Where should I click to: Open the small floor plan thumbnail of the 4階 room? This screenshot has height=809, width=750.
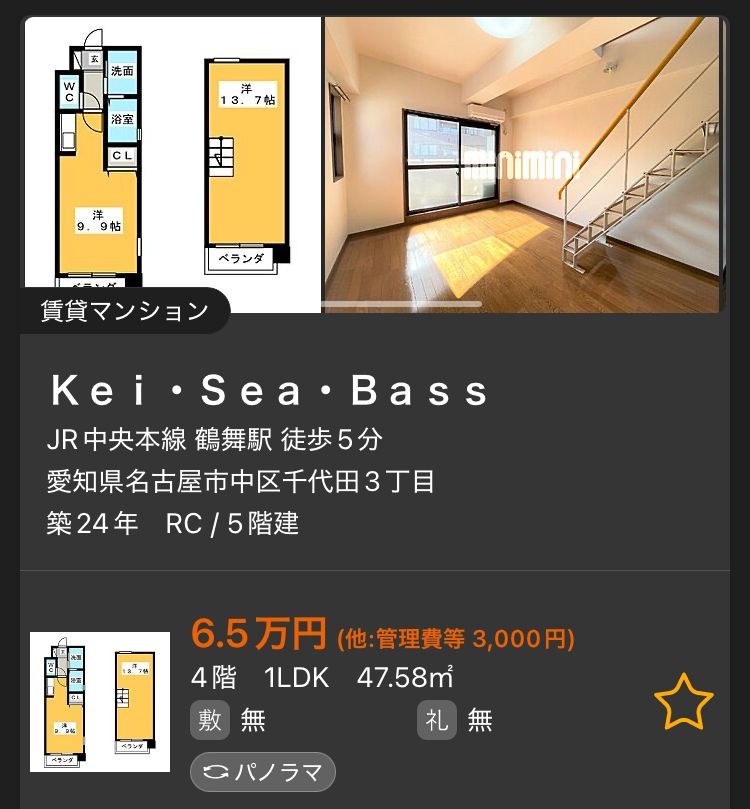click(99, 702)
